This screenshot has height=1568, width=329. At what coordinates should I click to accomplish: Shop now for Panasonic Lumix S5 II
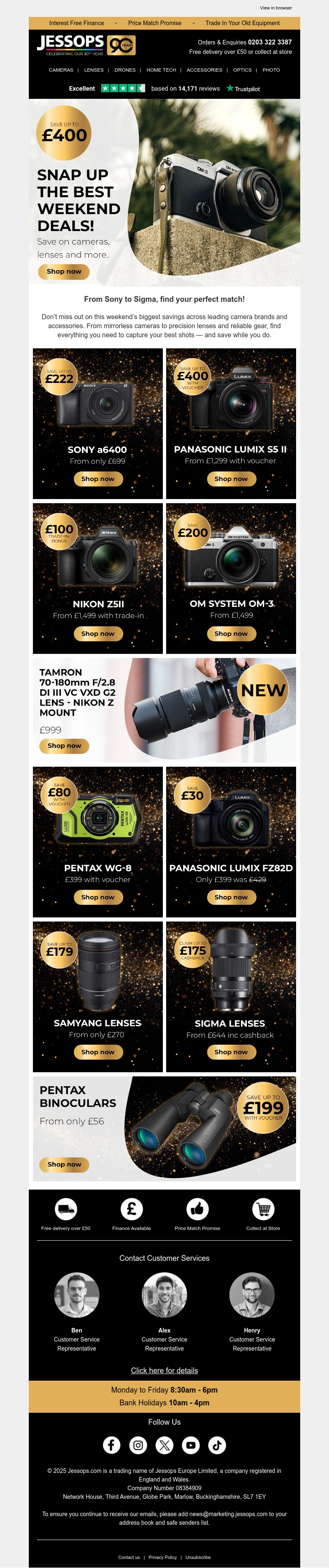[231, 479]
